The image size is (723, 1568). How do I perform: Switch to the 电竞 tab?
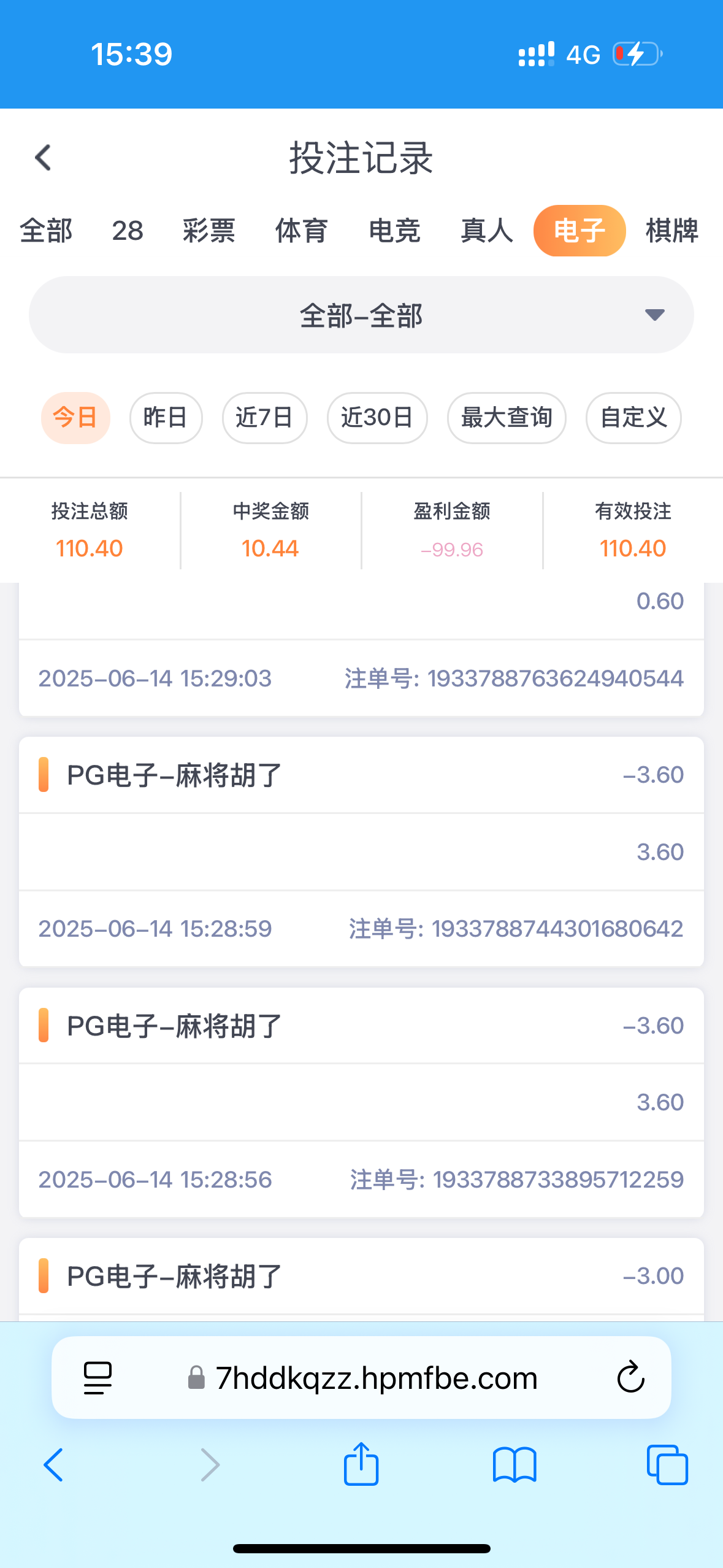pyautogui.click(x=394, y=231)
